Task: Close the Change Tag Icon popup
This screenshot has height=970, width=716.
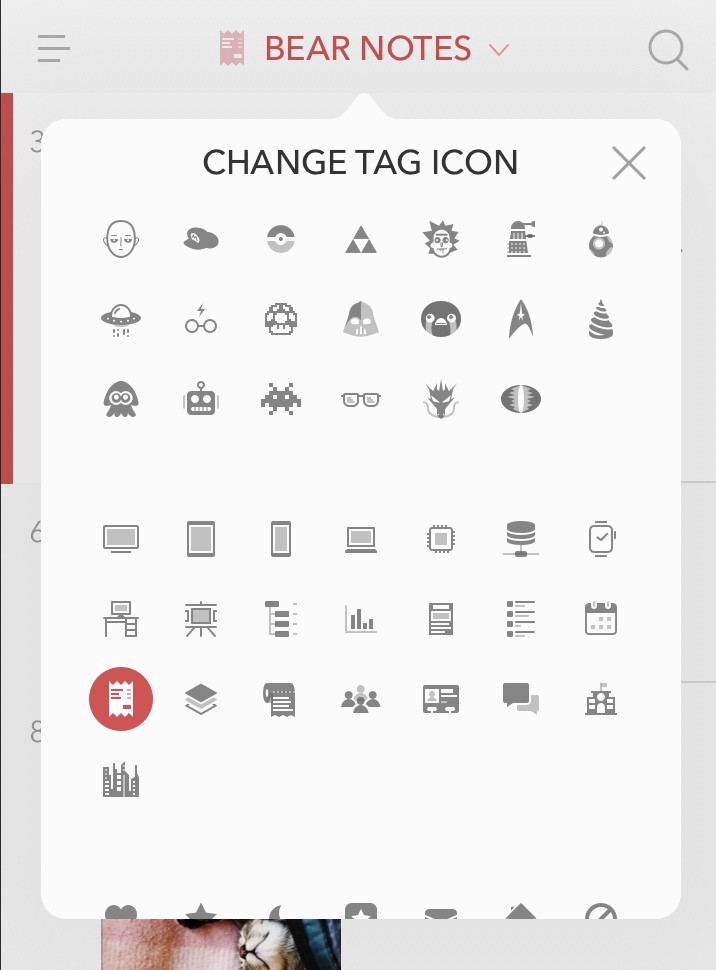Action: (629, 162)
